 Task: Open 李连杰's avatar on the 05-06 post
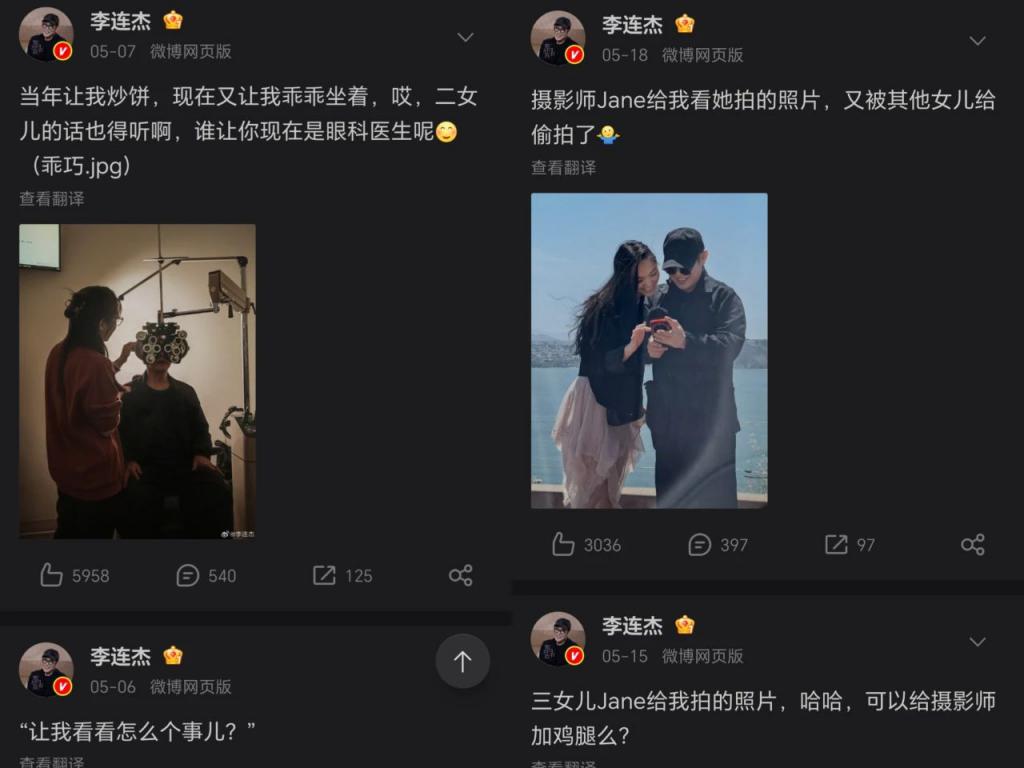(46, 669)
